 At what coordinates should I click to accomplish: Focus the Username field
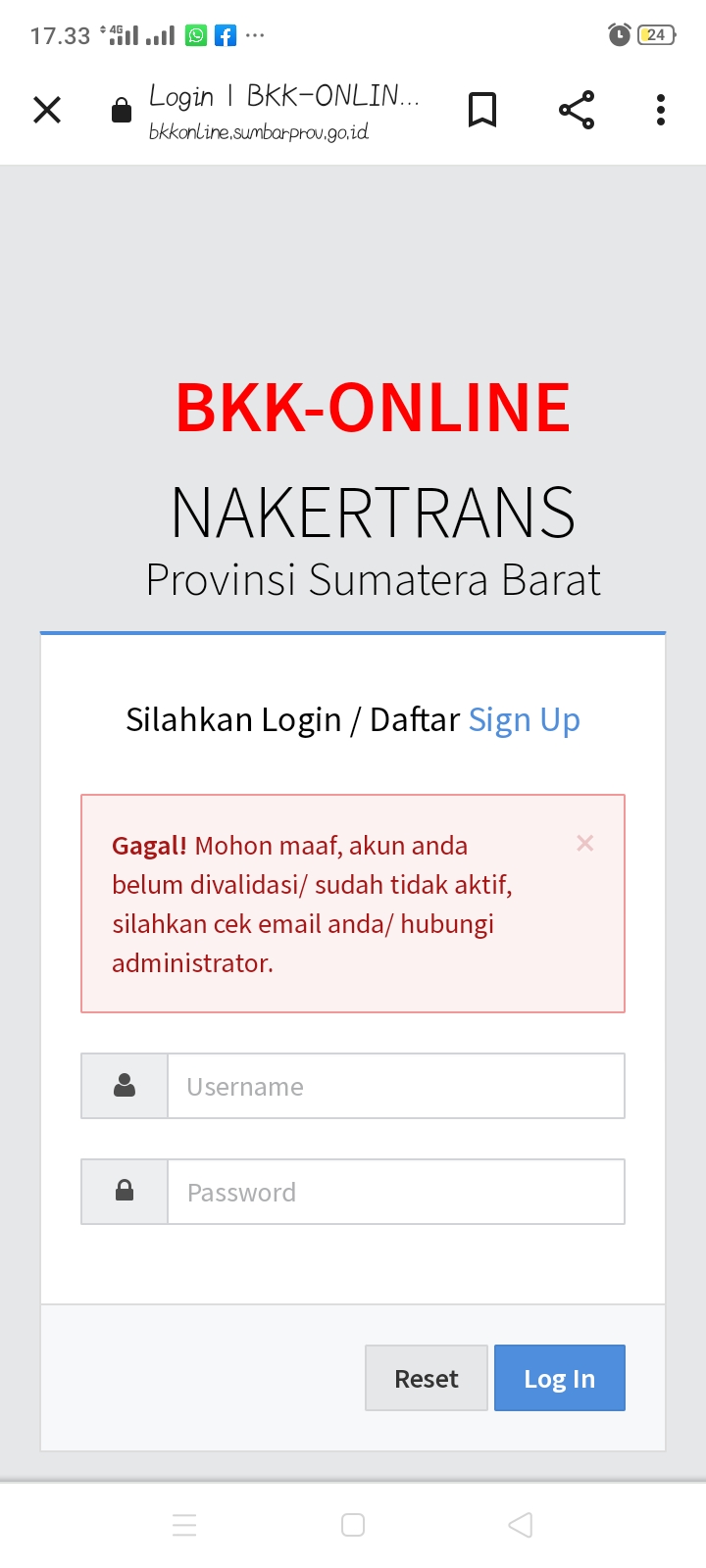click(395, 1086)
